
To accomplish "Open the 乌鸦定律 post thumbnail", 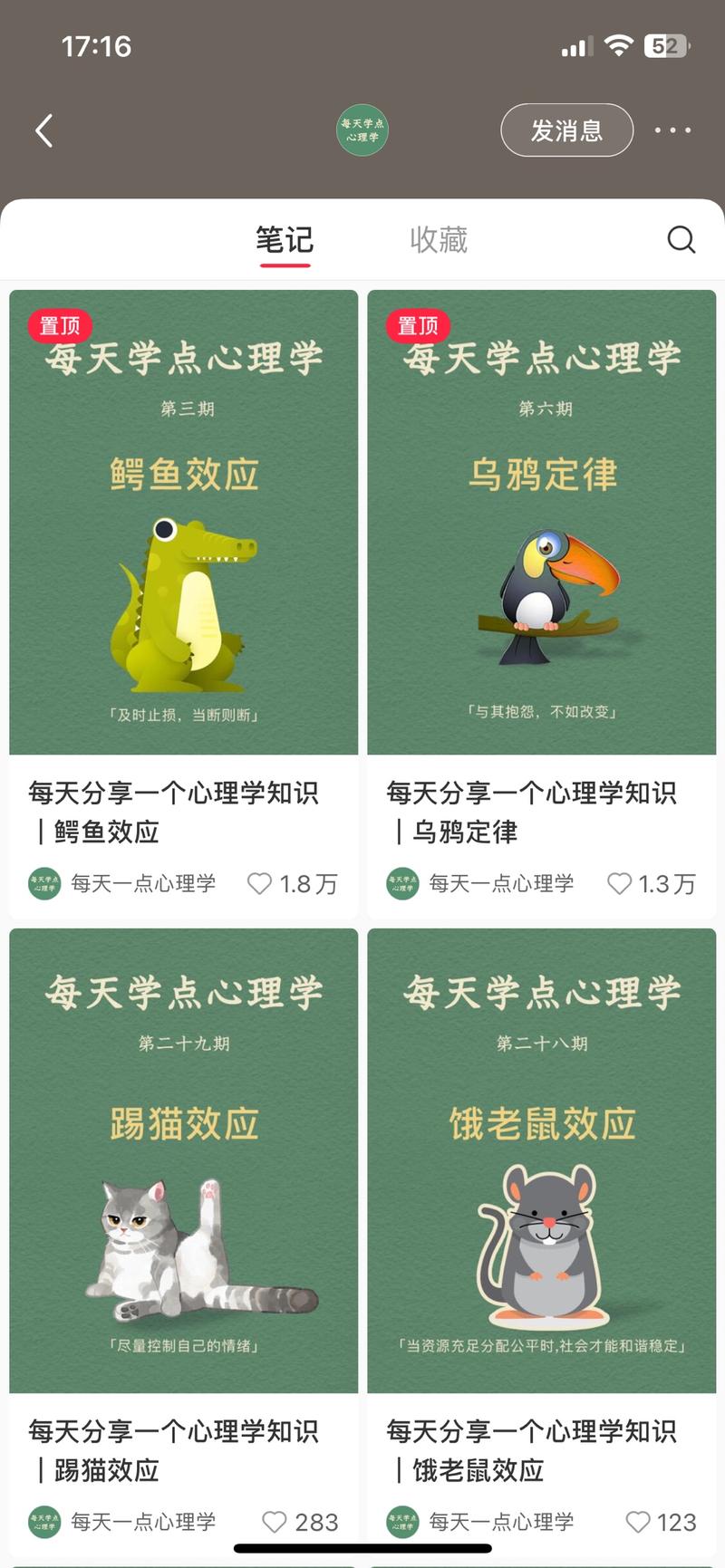I will click(x=542, y=521).
